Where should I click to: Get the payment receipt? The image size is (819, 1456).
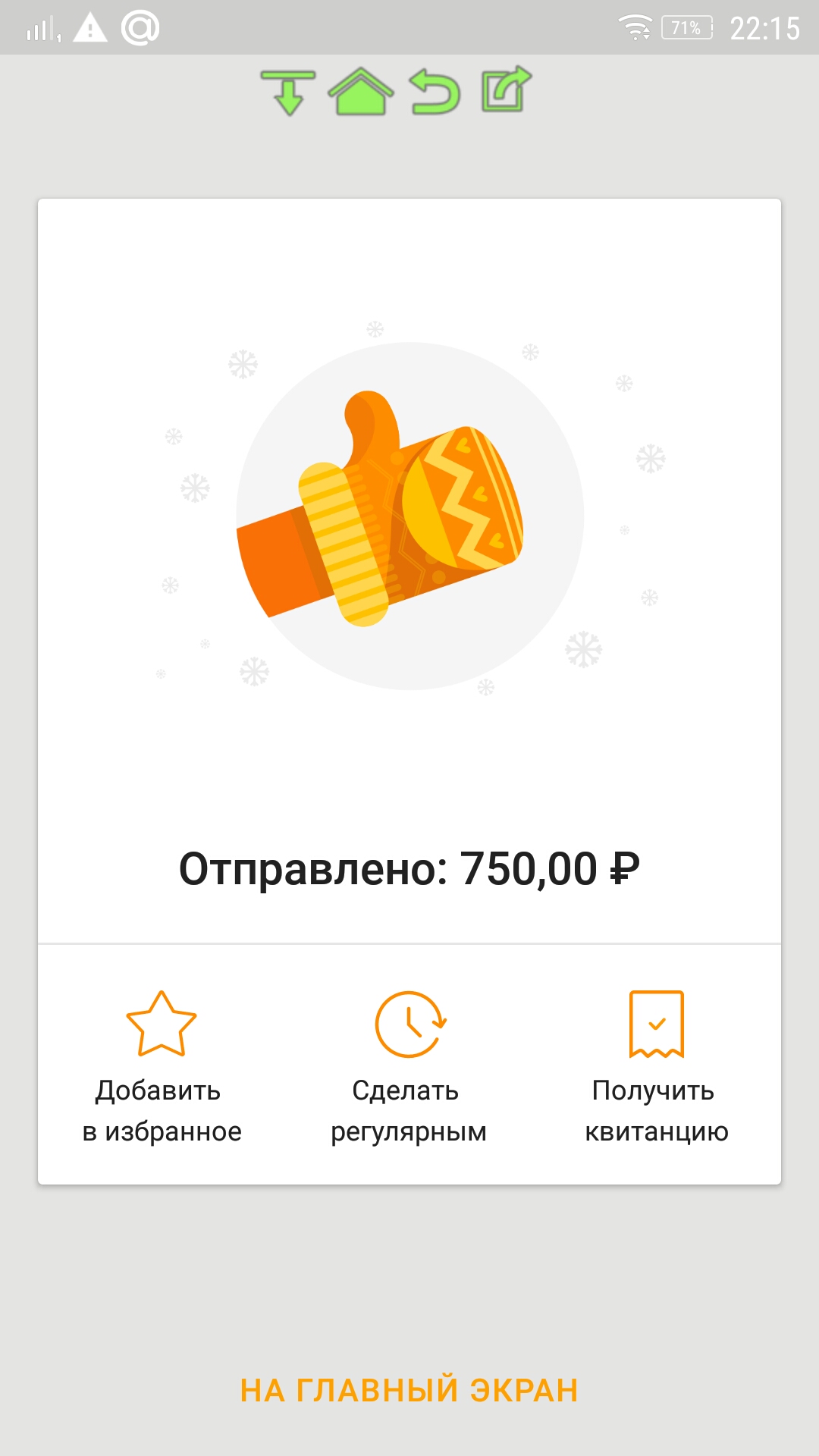click(656, 1066)
